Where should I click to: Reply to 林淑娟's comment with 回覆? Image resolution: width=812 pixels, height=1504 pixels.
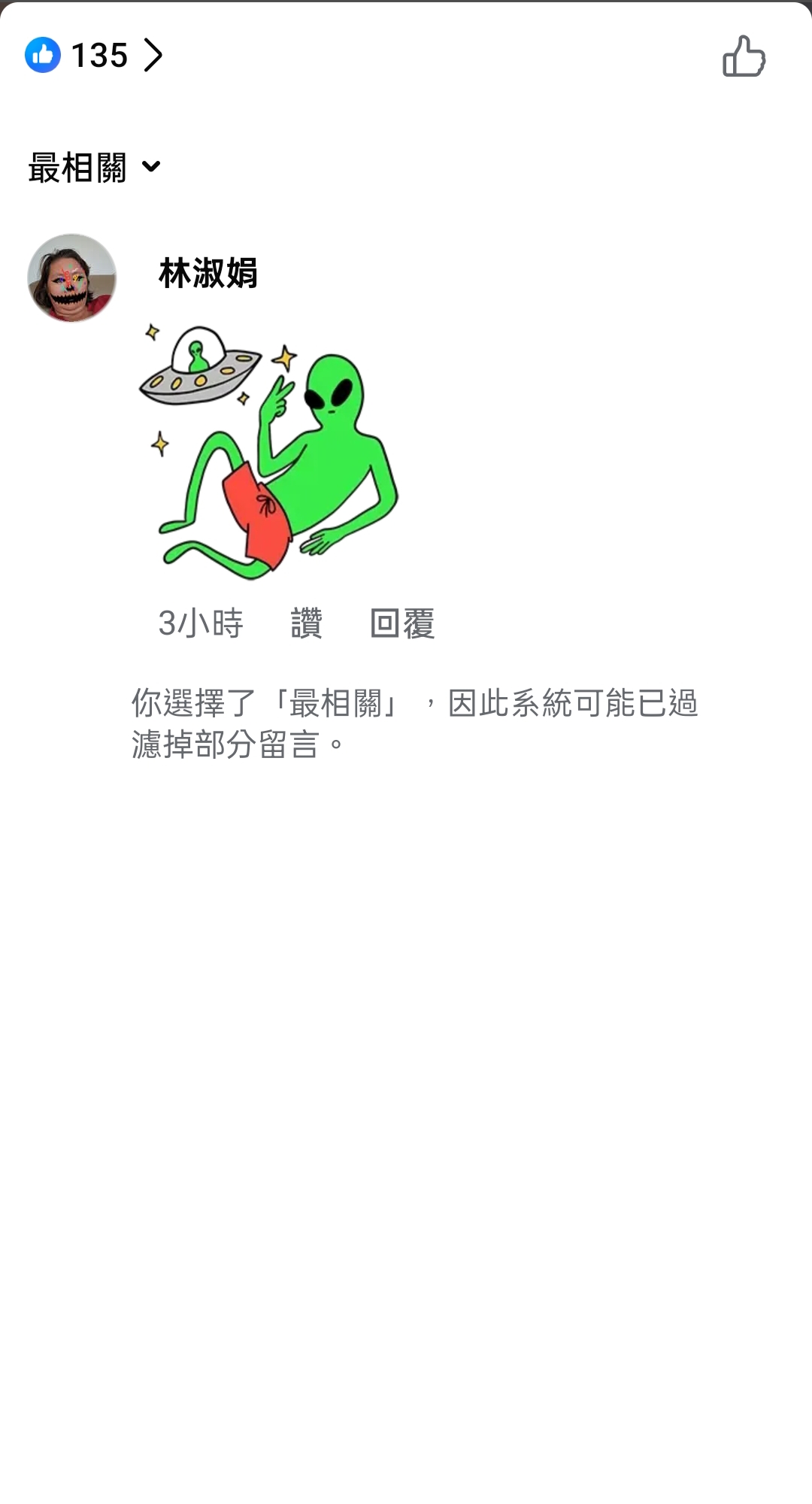tap(402, 623)
